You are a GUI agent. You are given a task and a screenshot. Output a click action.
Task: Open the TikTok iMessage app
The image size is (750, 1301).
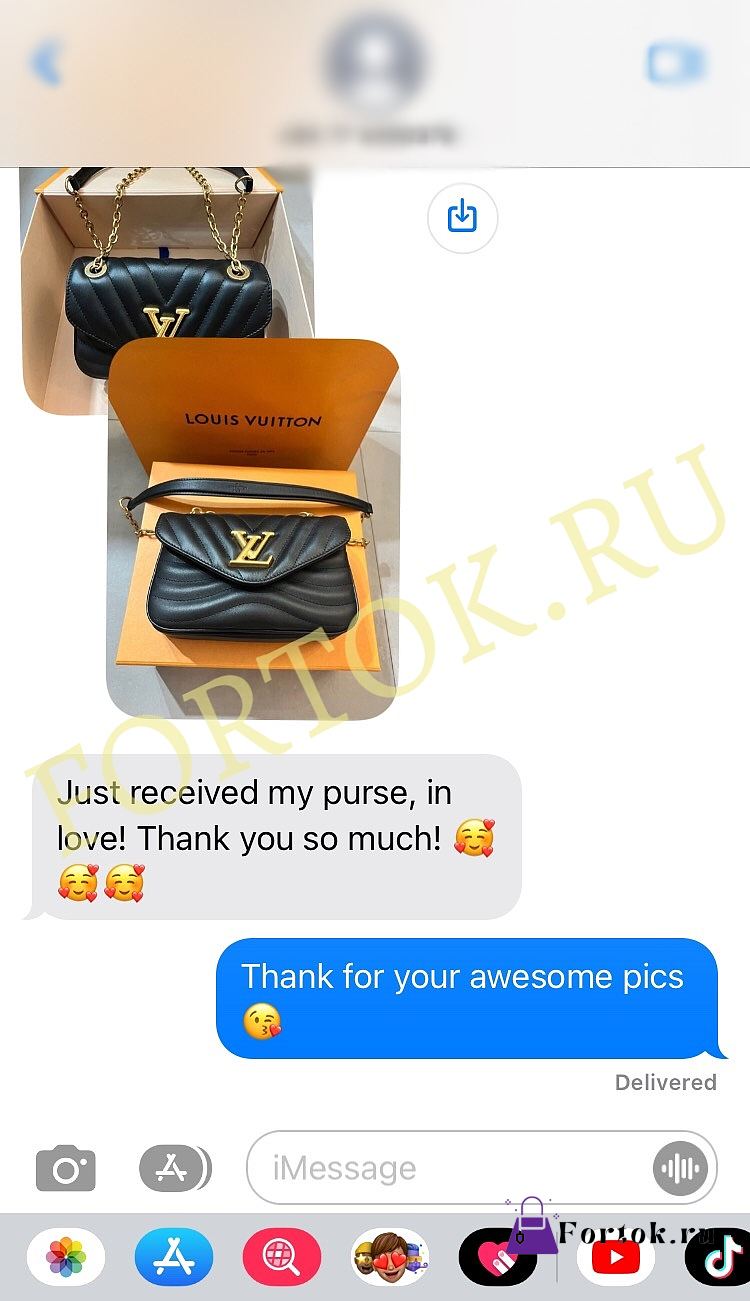[718, 1257]
